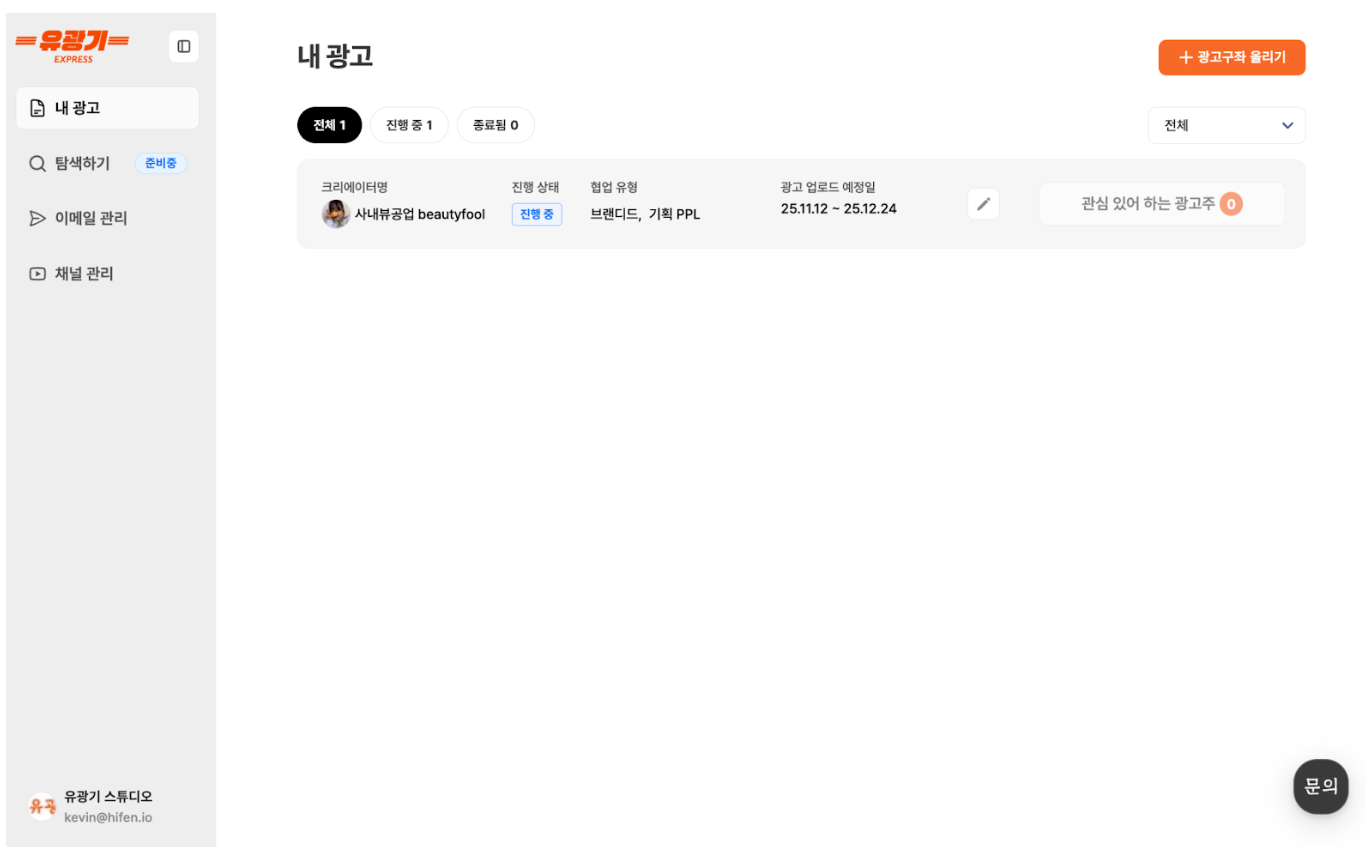Tap the 광고구좌 올리기 button

pos(1231,57)
